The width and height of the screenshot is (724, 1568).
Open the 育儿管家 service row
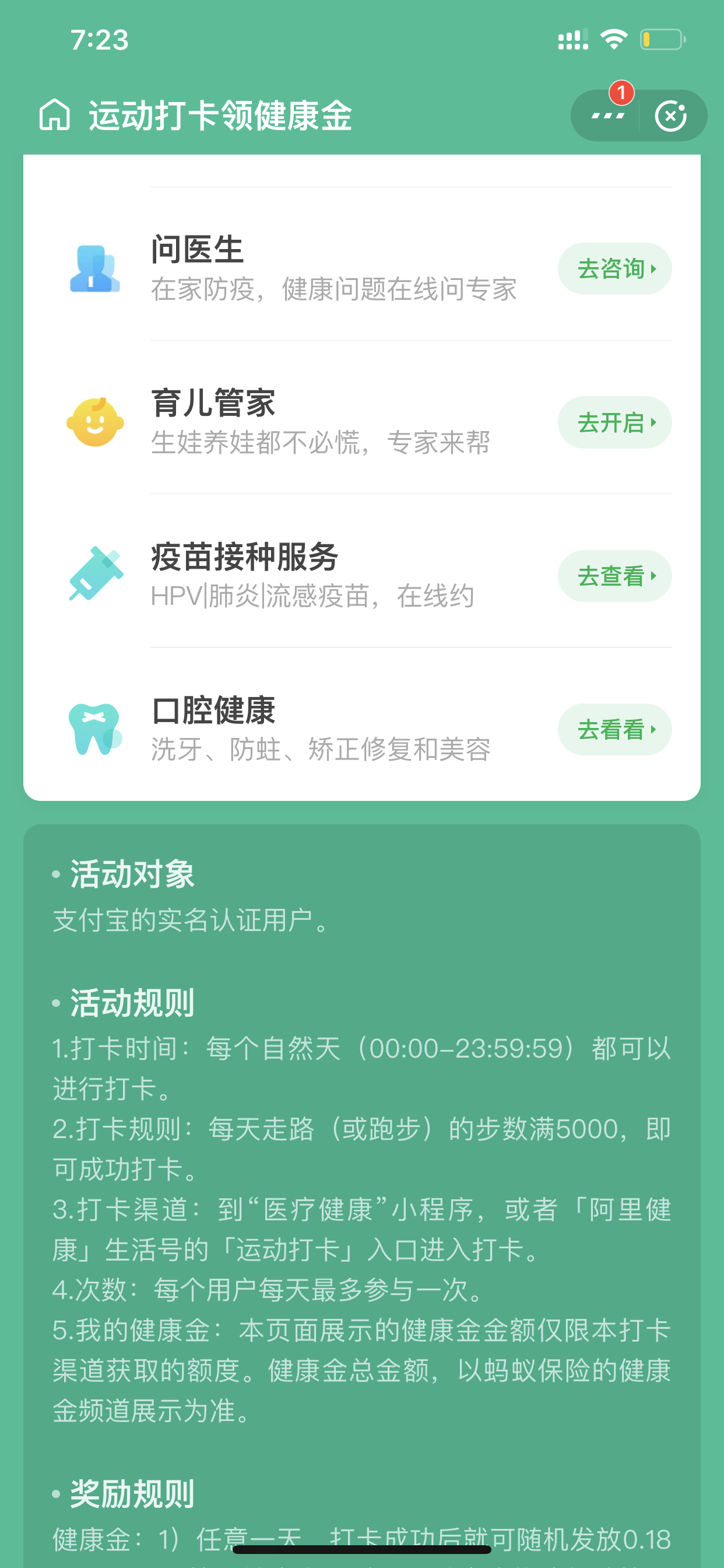click(362, 418)
